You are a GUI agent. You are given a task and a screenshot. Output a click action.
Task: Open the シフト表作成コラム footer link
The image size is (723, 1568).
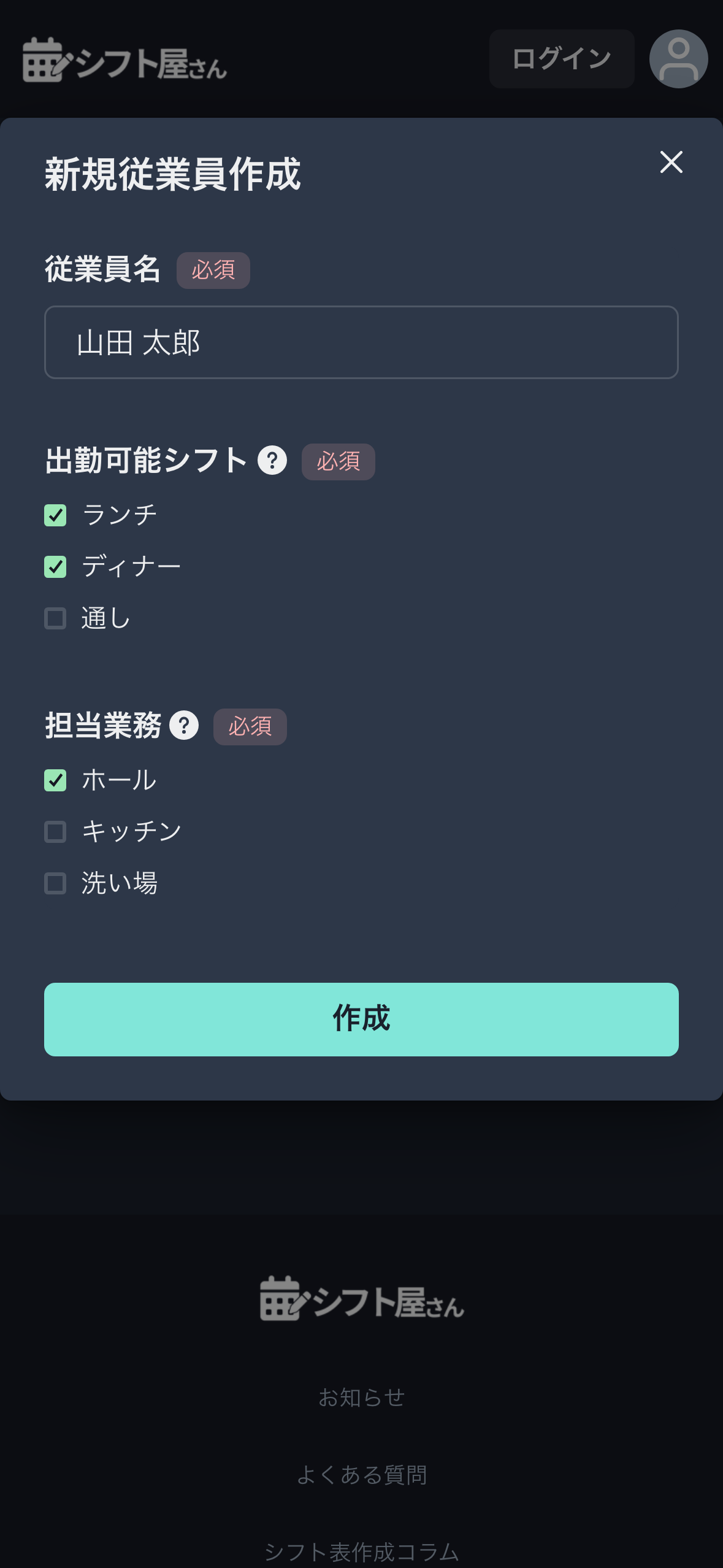[x=361, y=1553]
